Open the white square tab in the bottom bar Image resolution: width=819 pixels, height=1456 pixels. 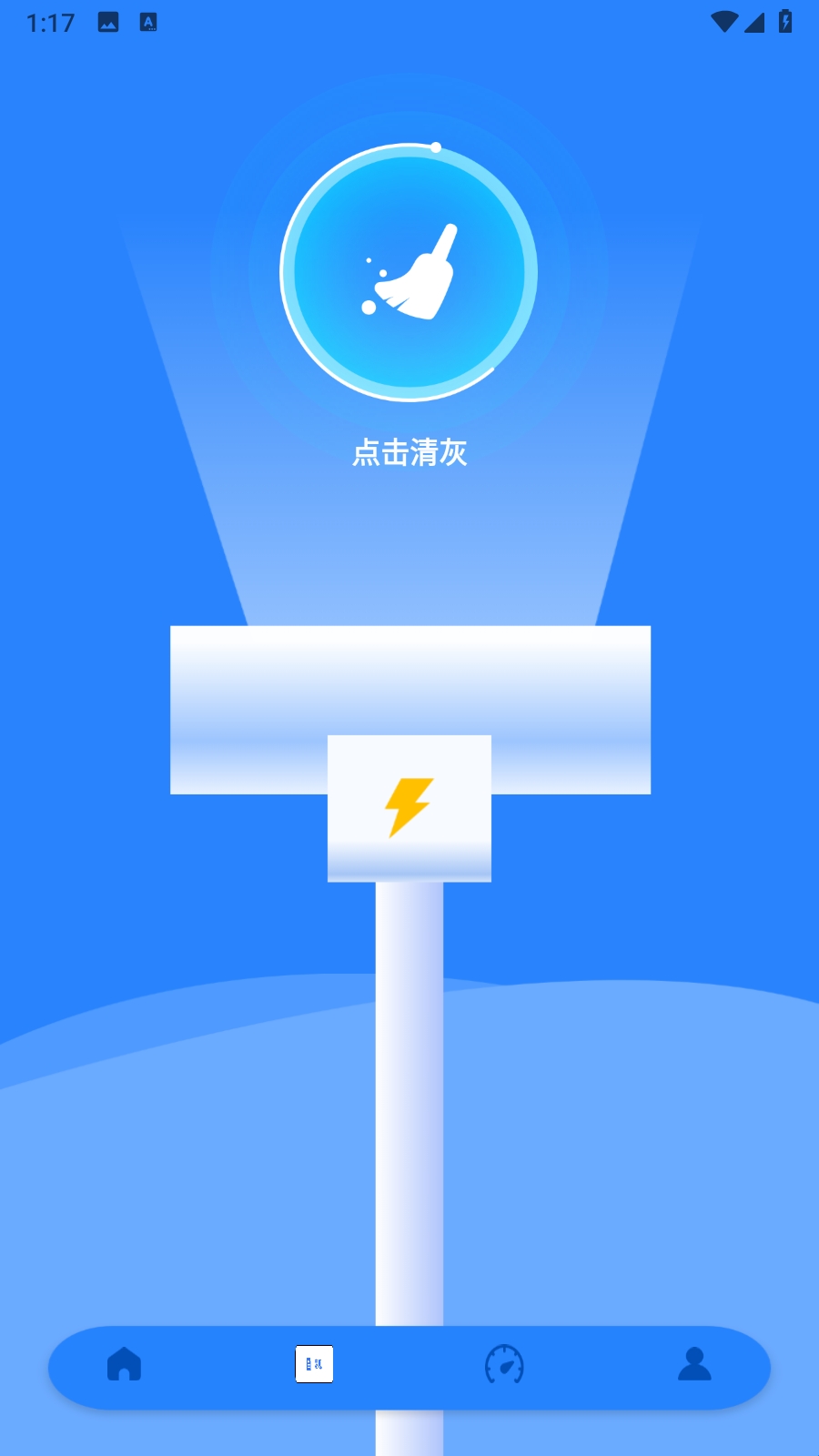[314, 1364]
